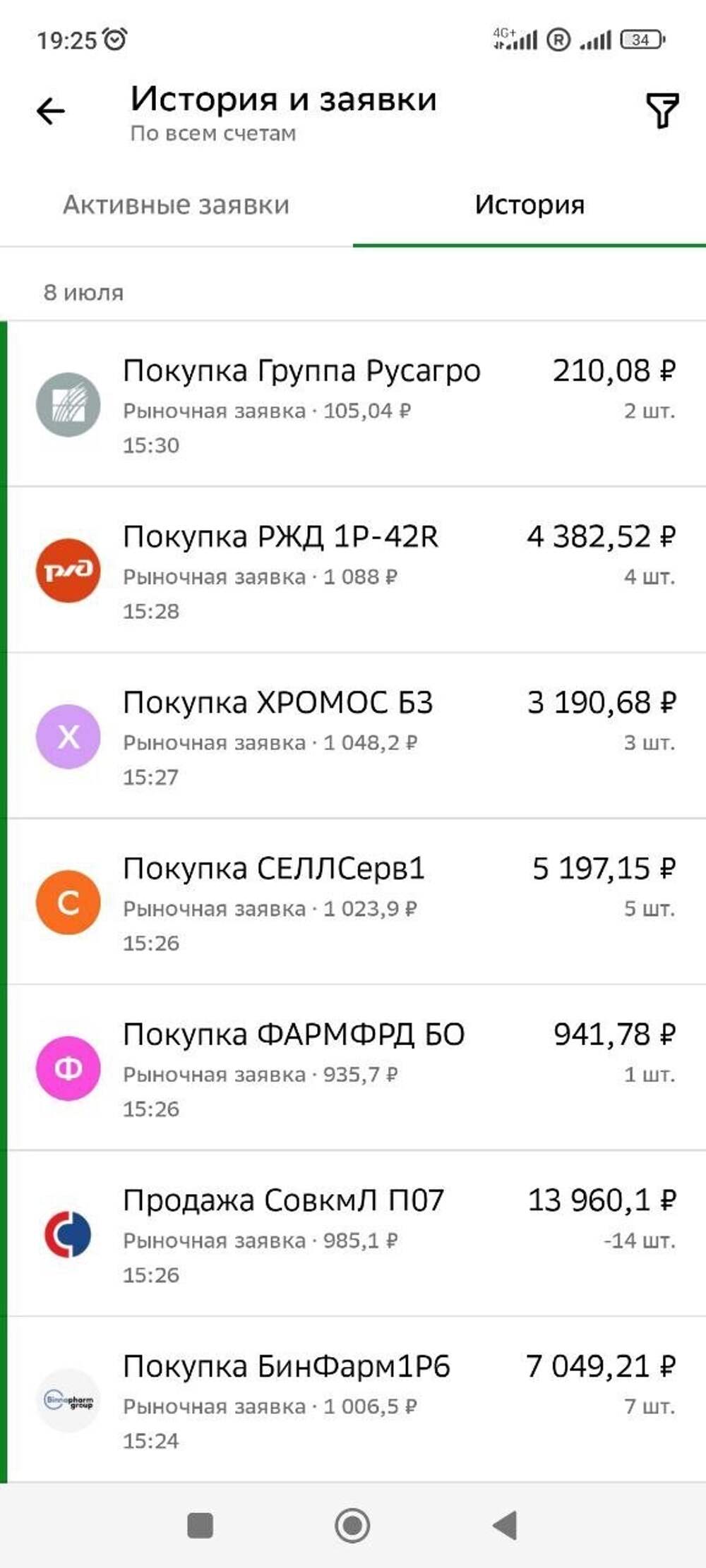View details of Покупка ХРОМОС Б3
Screen dimensions: 706x1568
point(357,736)
